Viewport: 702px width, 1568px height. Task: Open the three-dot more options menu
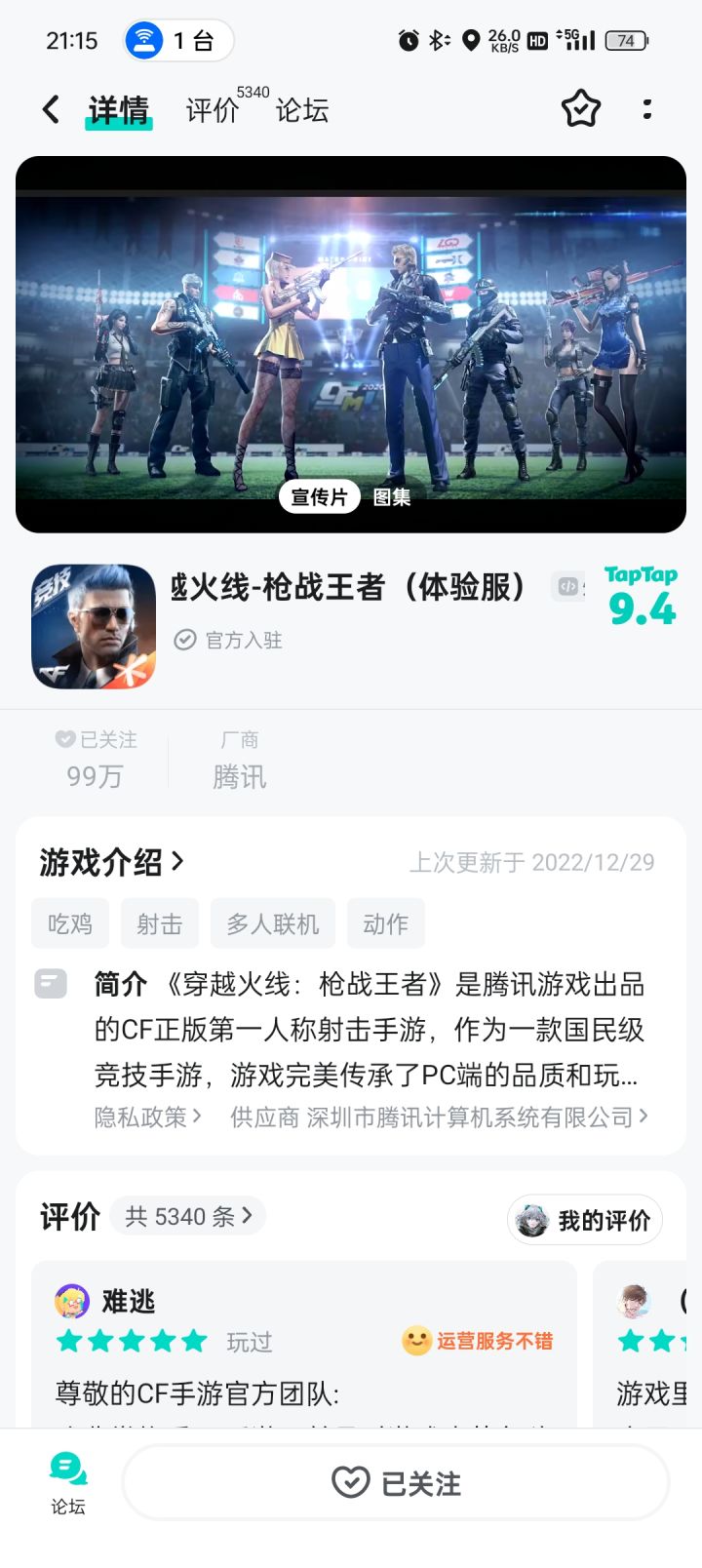pyautogui.click(x=646, y=109)
